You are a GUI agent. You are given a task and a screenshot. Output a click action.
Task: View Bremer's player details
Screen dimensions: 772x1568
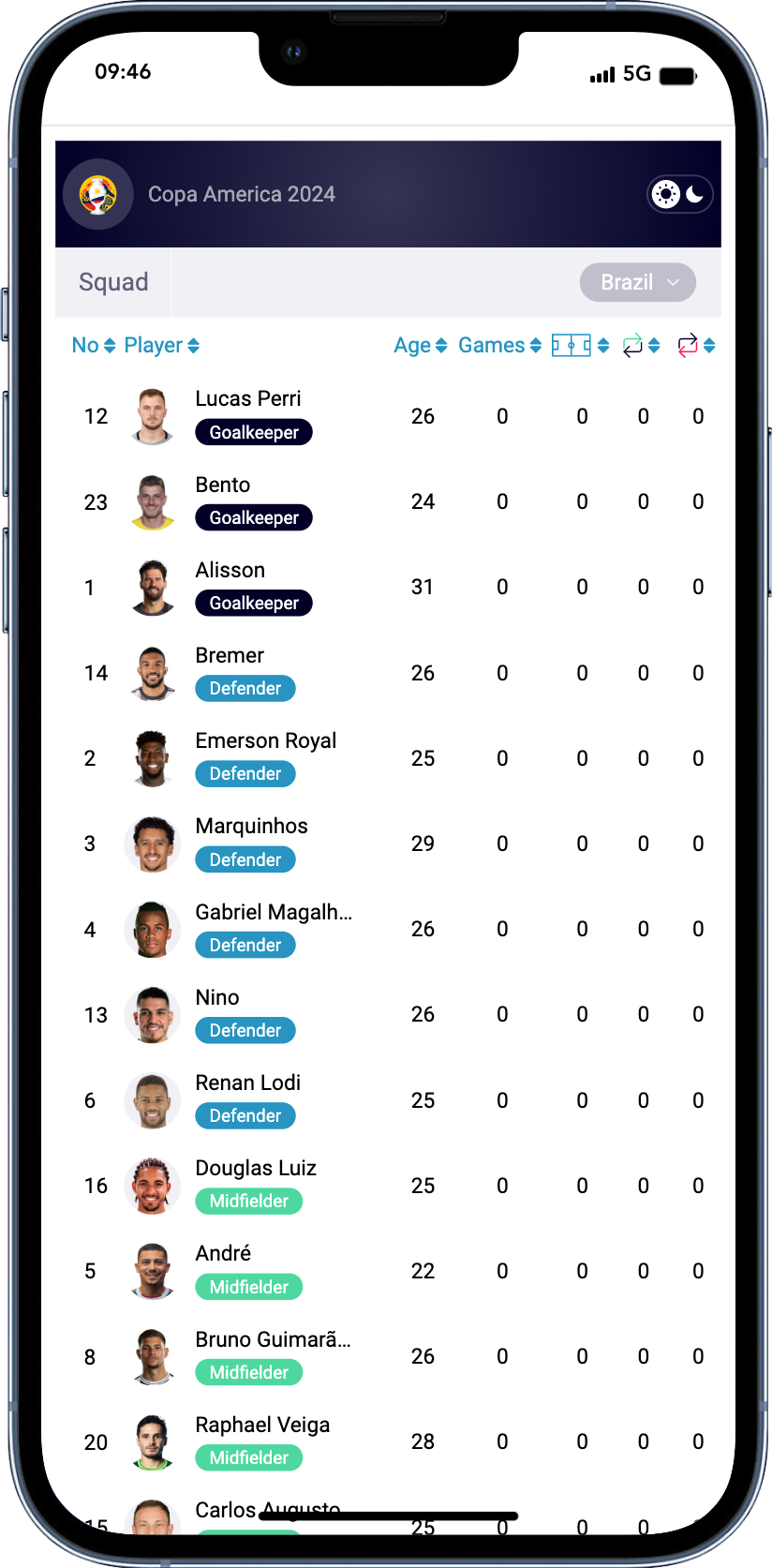230,656
